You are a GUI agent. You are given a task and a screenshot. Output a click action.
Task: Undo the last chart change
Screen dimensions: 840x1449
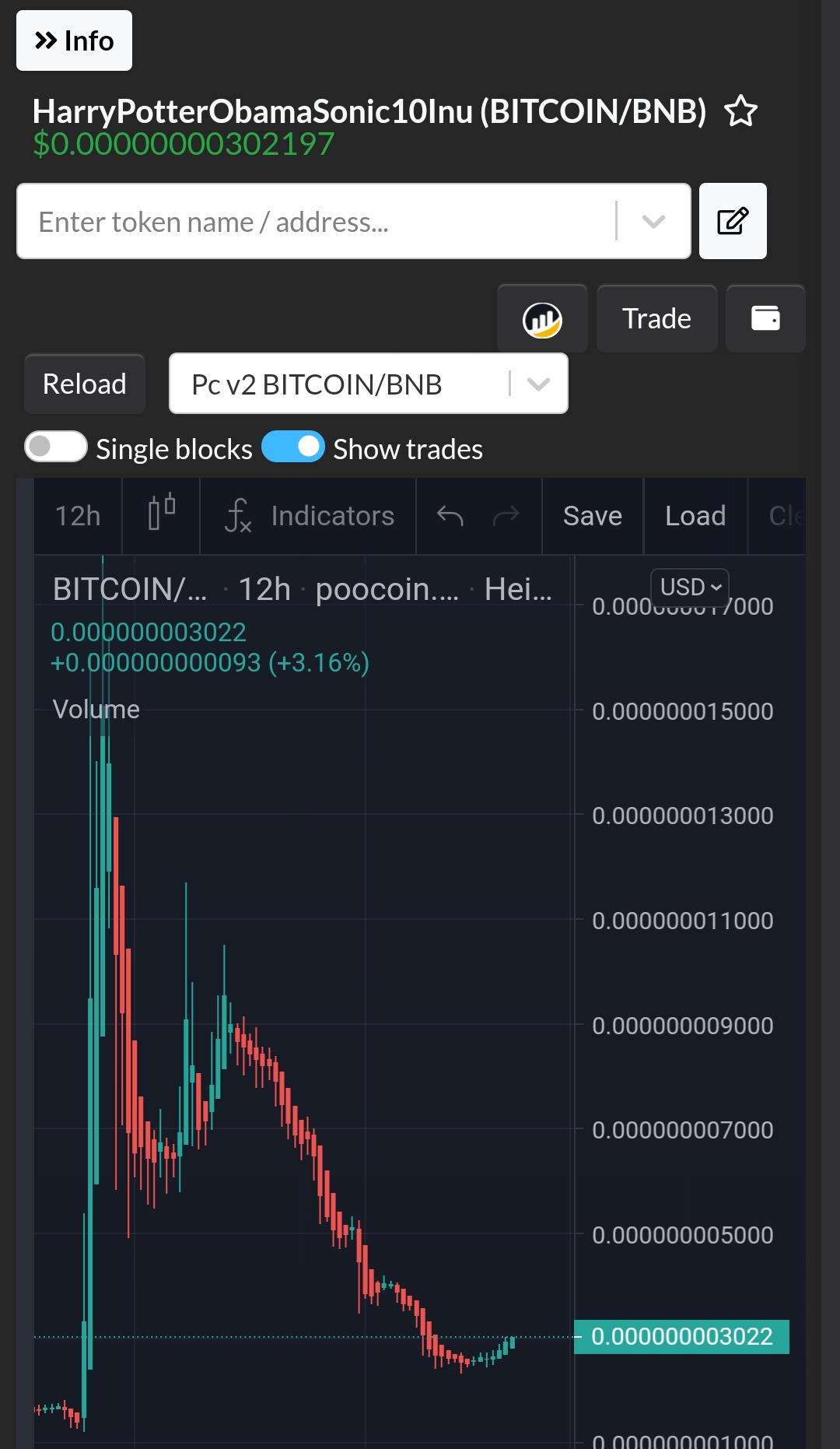pyautogui.click(x=450, y=516)
